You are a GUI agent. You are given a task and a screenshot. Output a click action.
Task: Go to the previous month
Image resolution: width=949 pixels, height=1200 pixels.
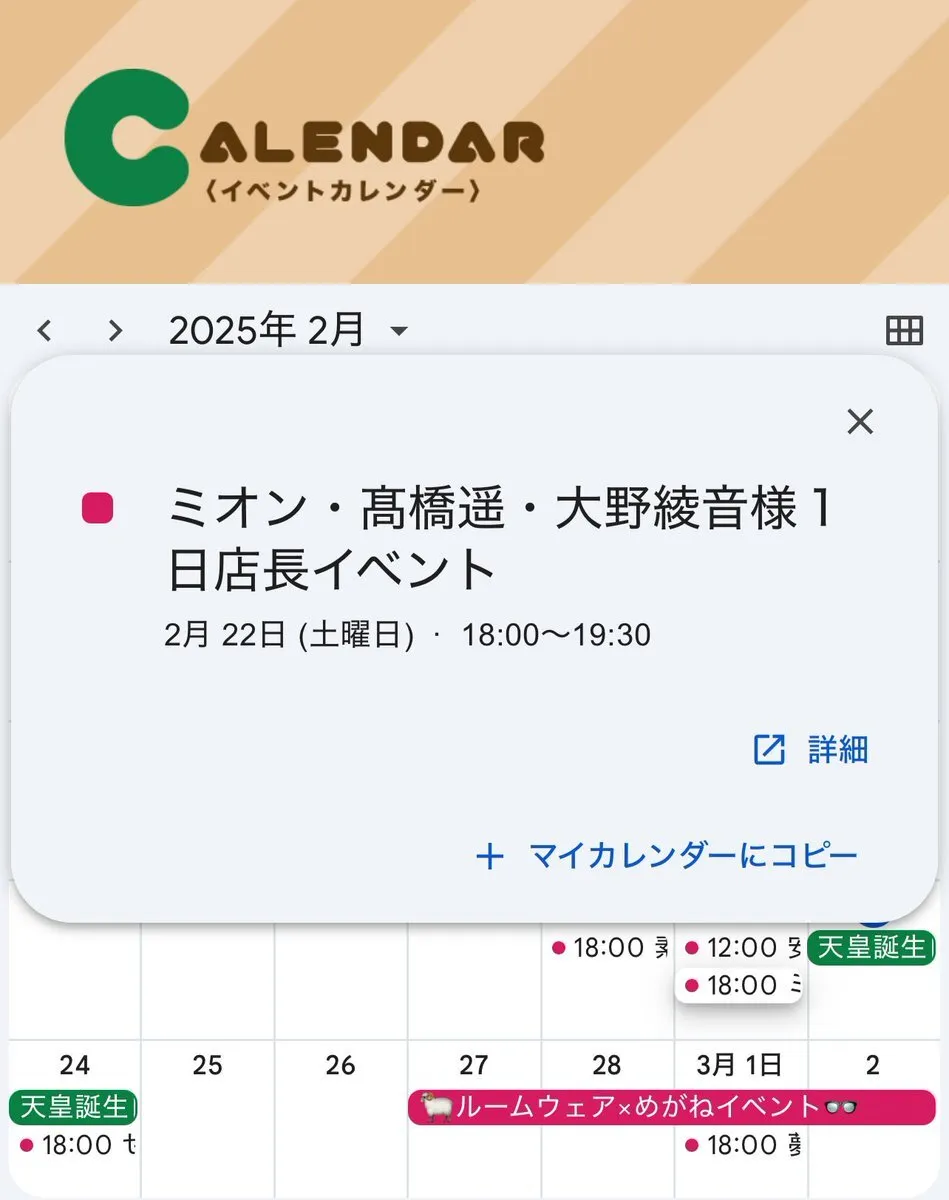click(44, 330)
